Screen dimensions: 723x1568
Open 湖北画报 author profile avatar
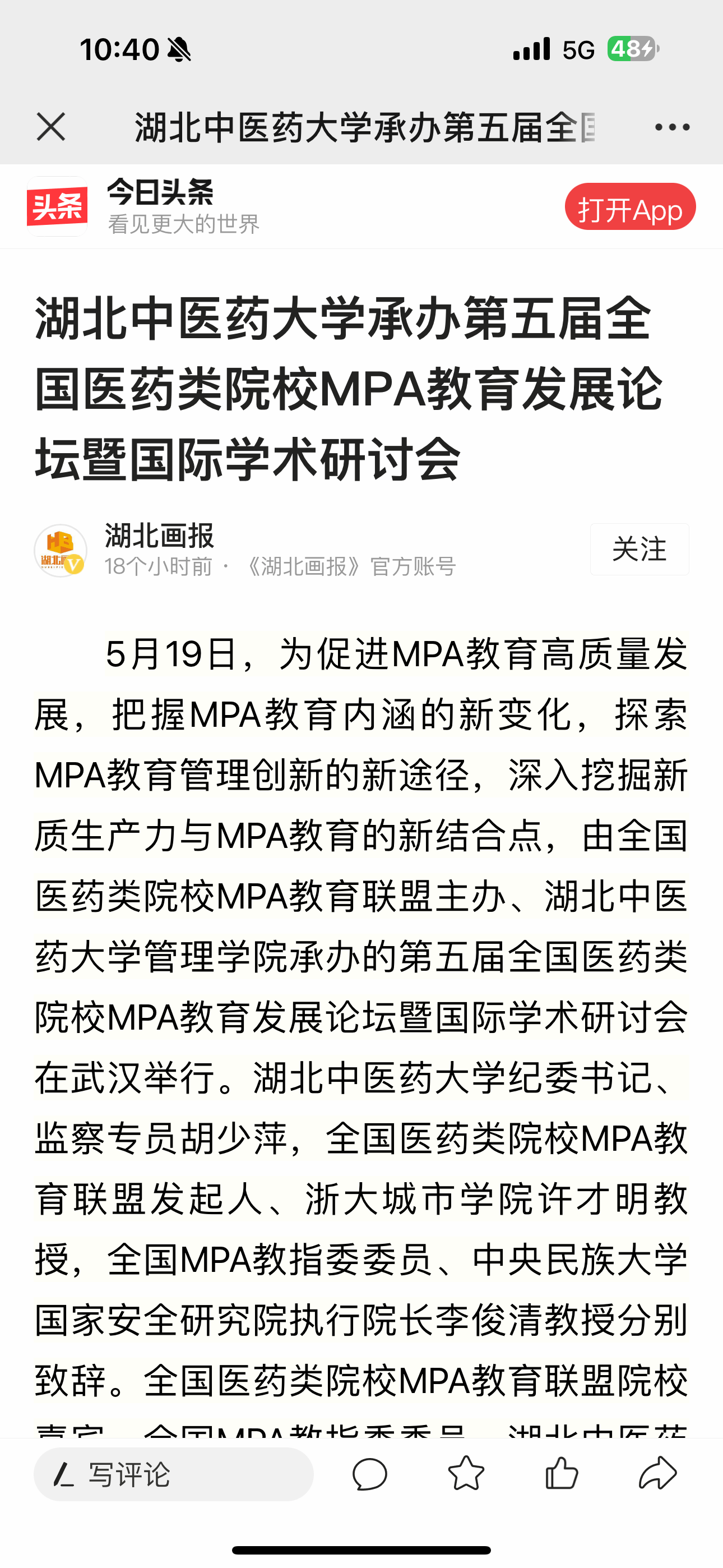61,550
